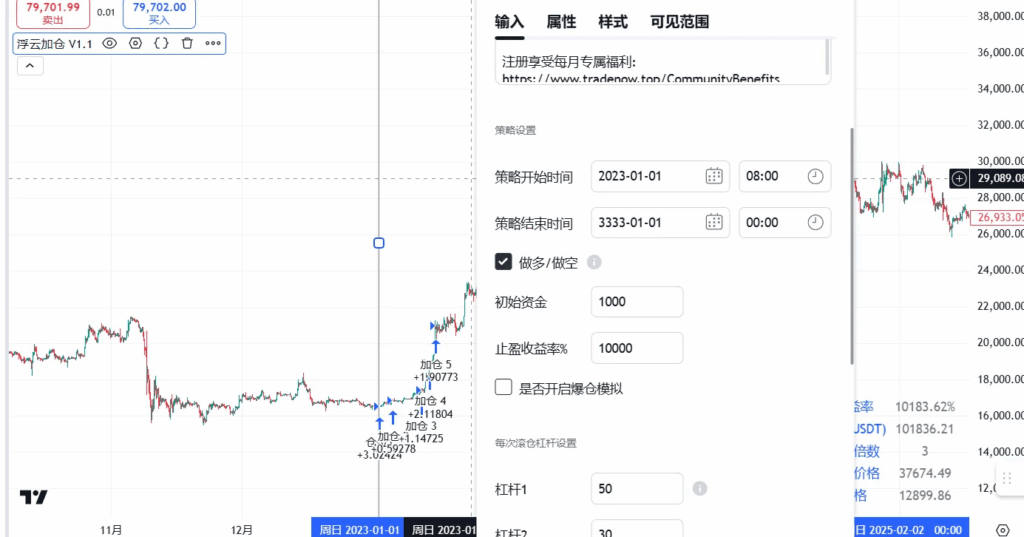The width and height of the screenshot is (1024, 537).
Task: Open the indicator settings gear icon
Action: tap(136, 44)
